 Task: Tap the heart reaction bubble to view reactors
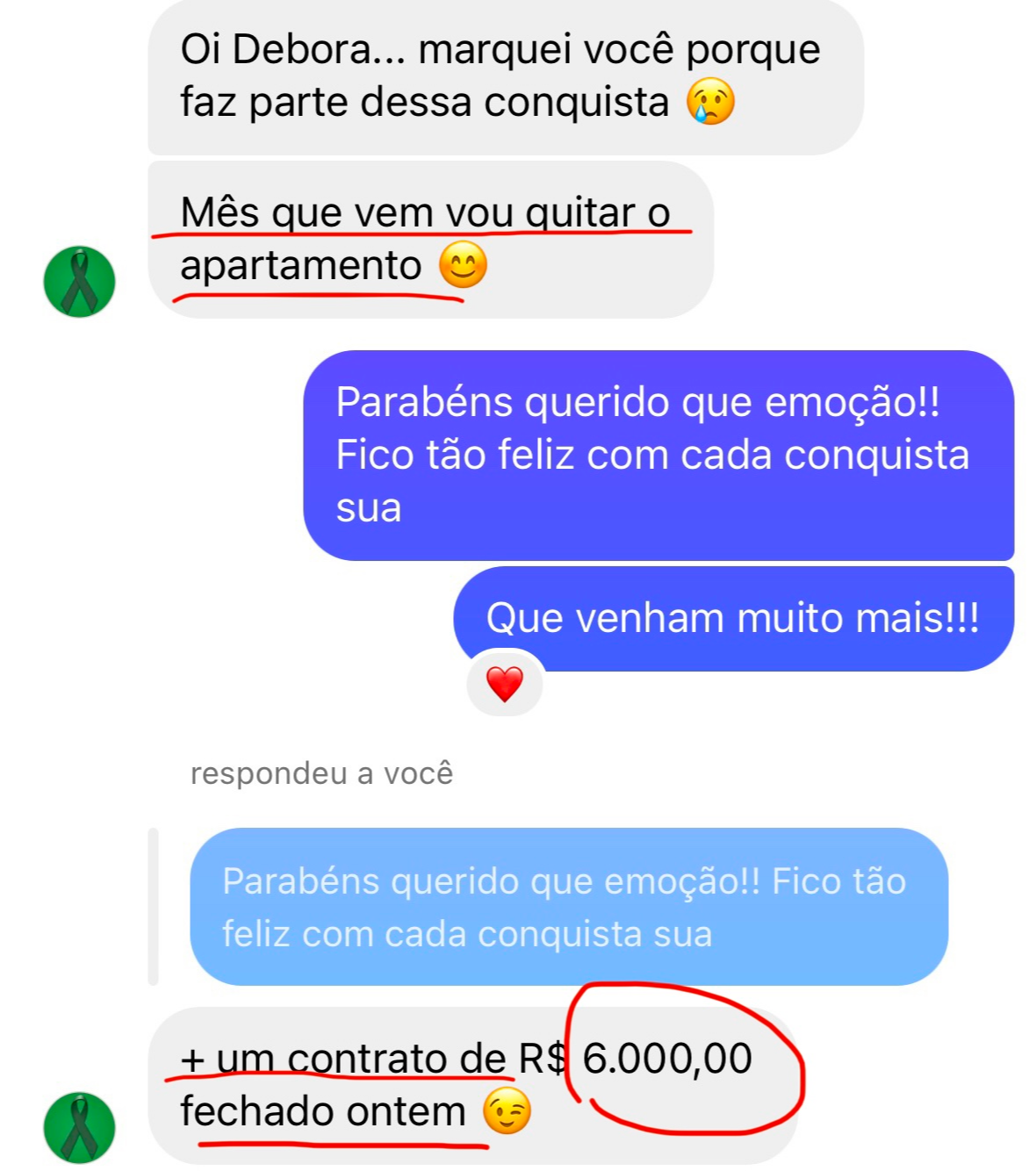point(503,682)
